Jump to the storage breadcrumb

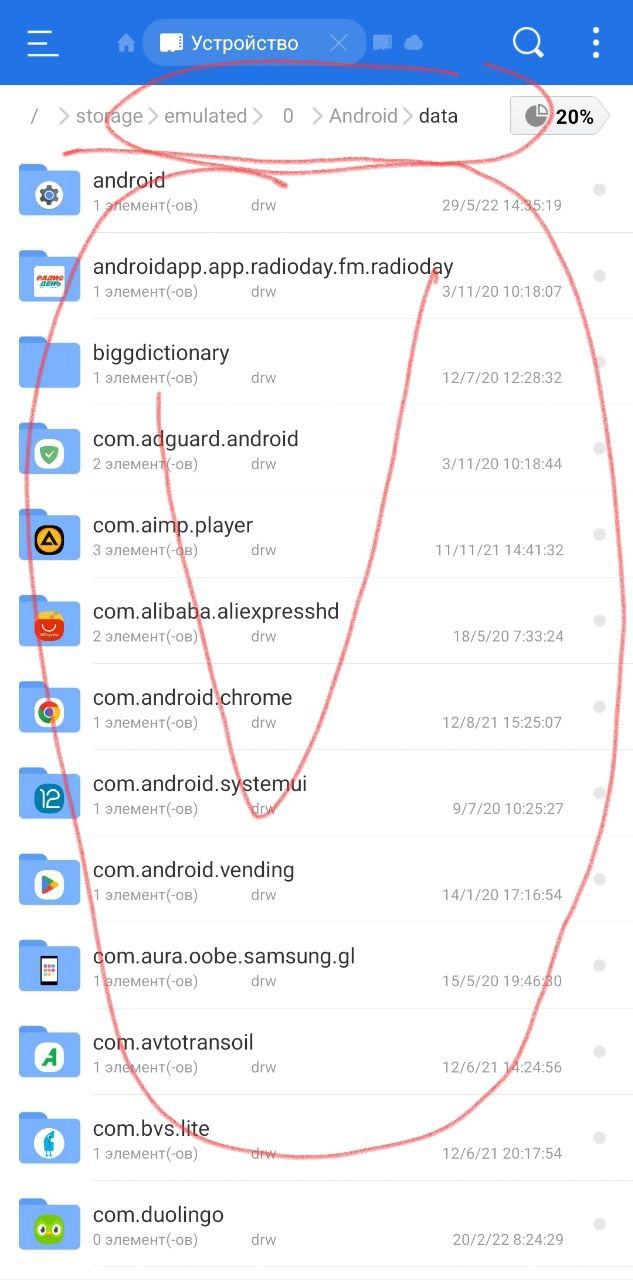tap(110, 116)
